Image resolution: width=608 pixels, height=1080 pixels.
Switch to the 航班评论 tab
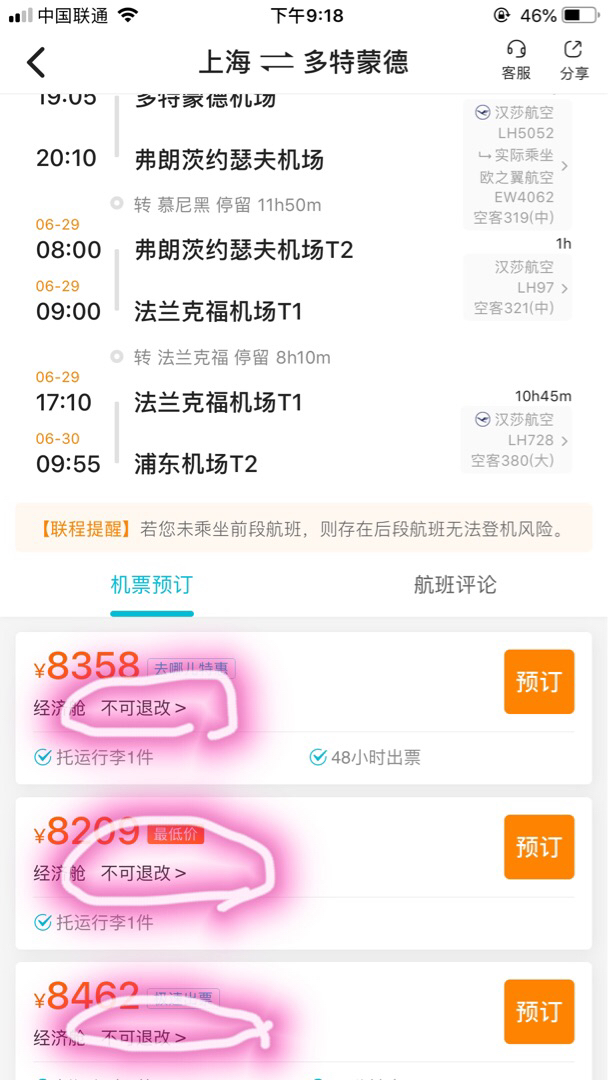click(454, 585)
